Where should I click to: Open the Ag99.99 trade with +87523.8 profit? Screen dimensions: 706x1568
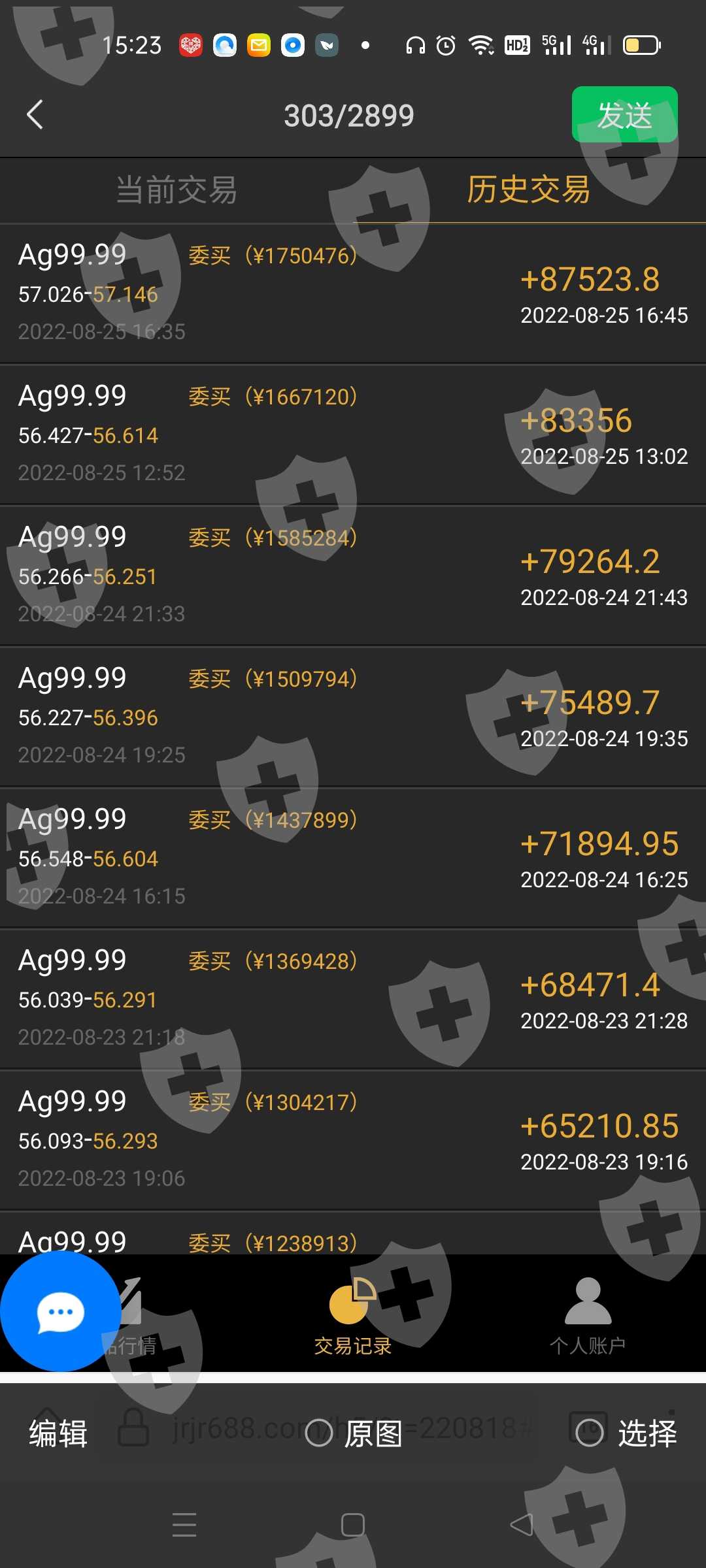coord(353,293)
